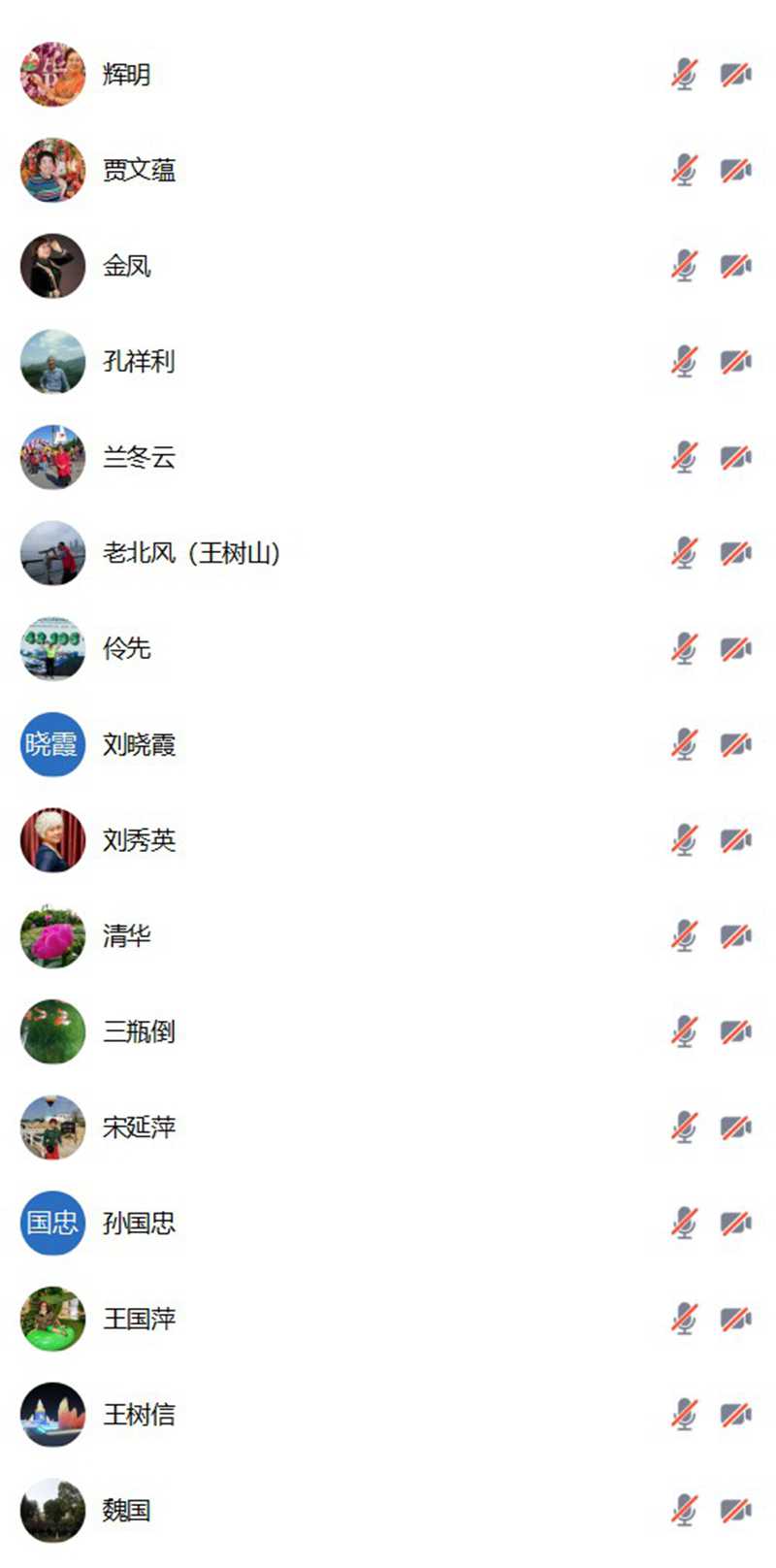Tap the muted microphone icon for 辉明
776x1568 pixels.
pyautogui.click(x=685, y=74)
